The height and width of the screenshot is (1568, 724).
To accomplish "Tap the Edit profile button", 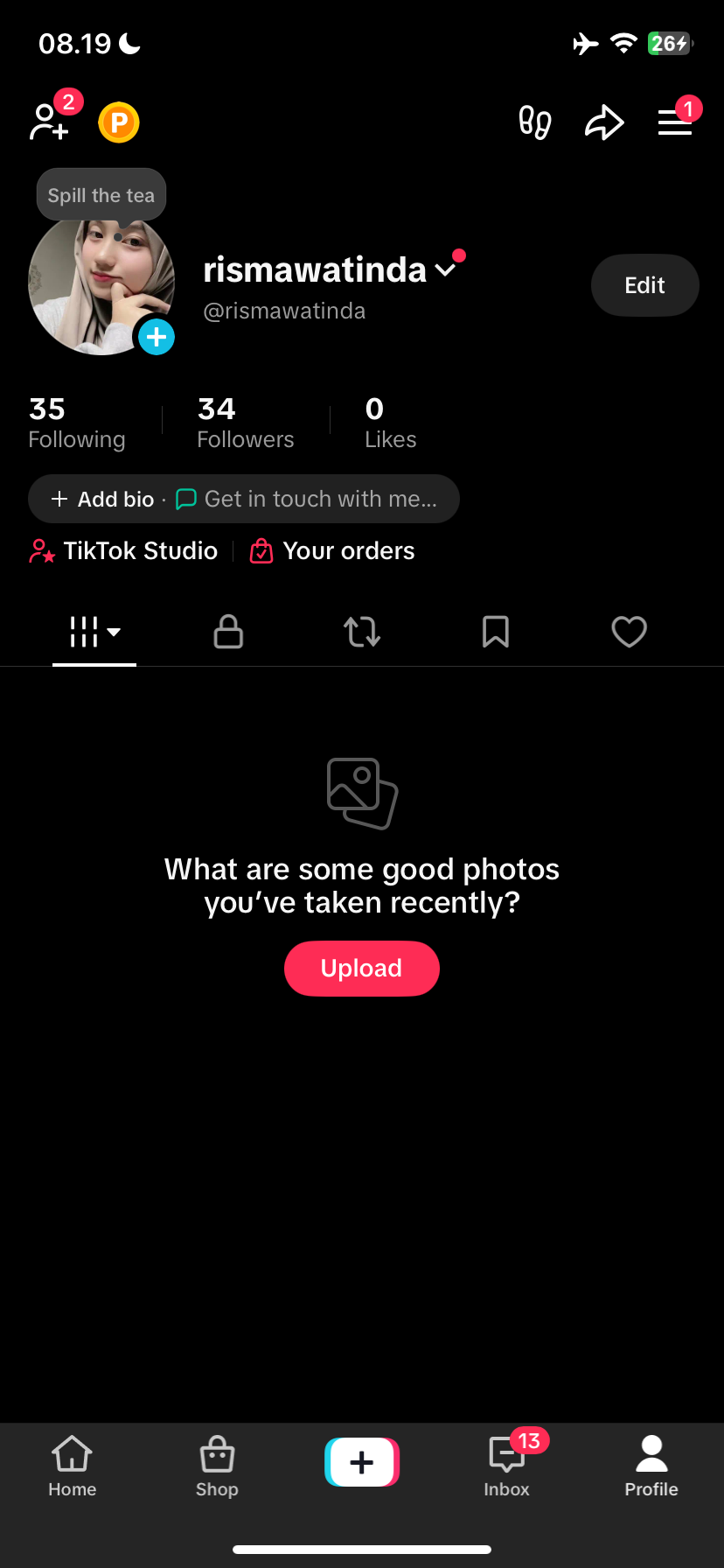I will (x=644, y=285).
